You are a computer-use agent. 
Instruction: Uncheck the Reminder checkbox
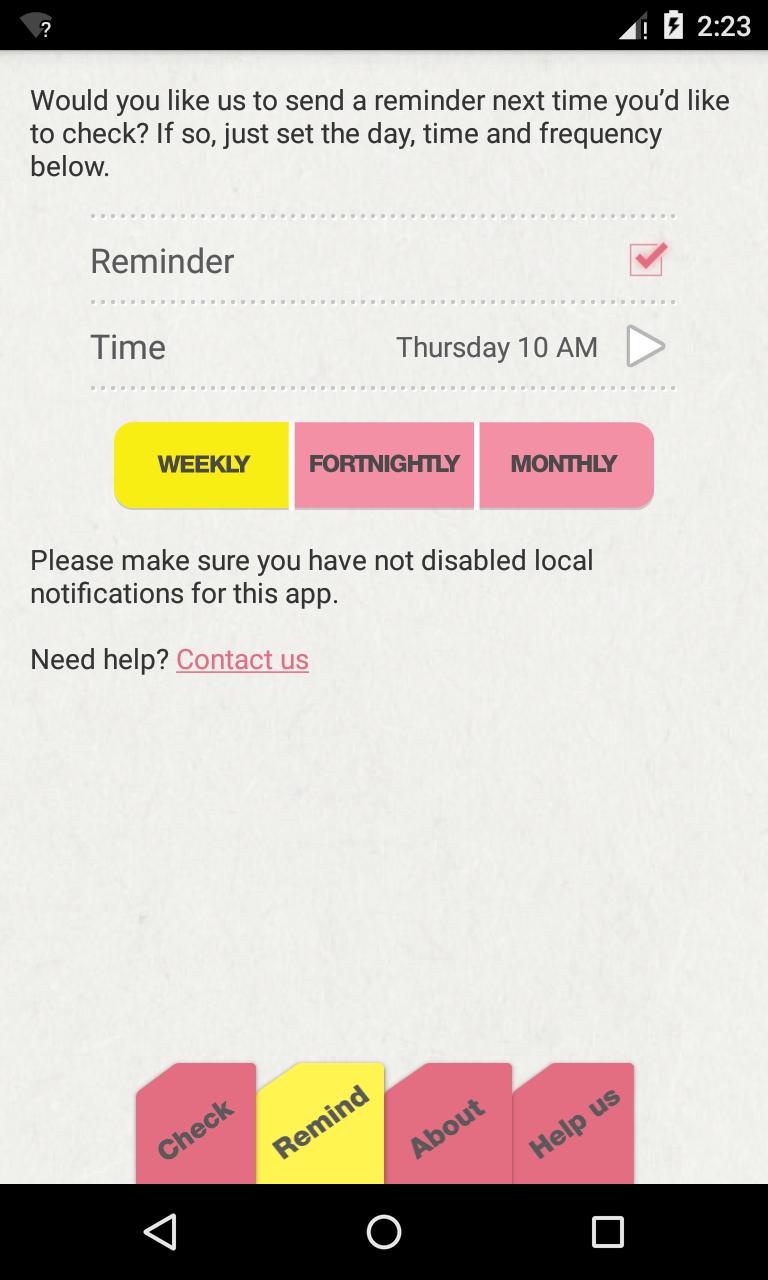(646, 260)
